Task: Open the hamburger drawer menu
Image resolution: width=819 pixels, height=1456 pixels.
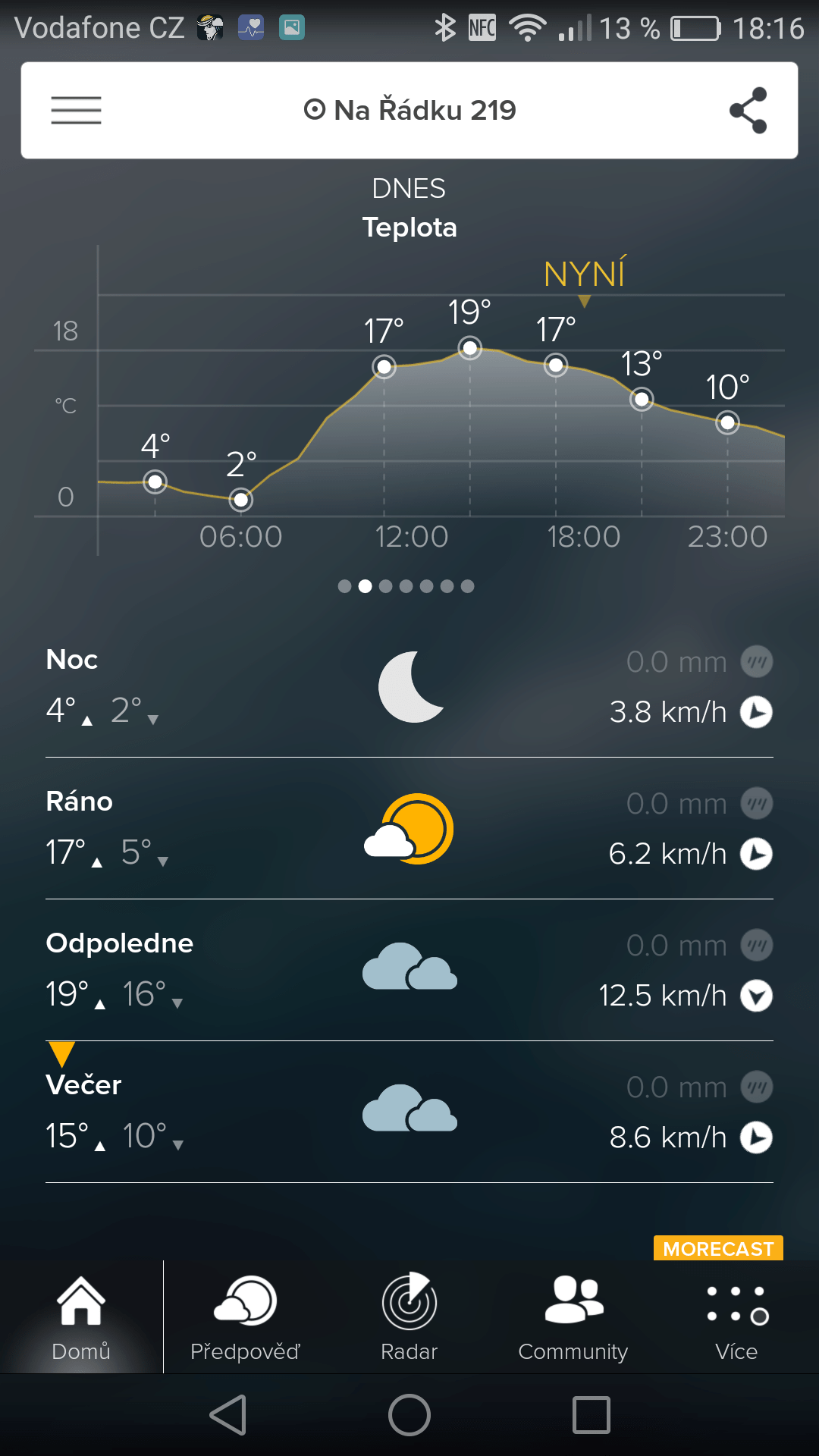Action: click(x=76, y=111)
